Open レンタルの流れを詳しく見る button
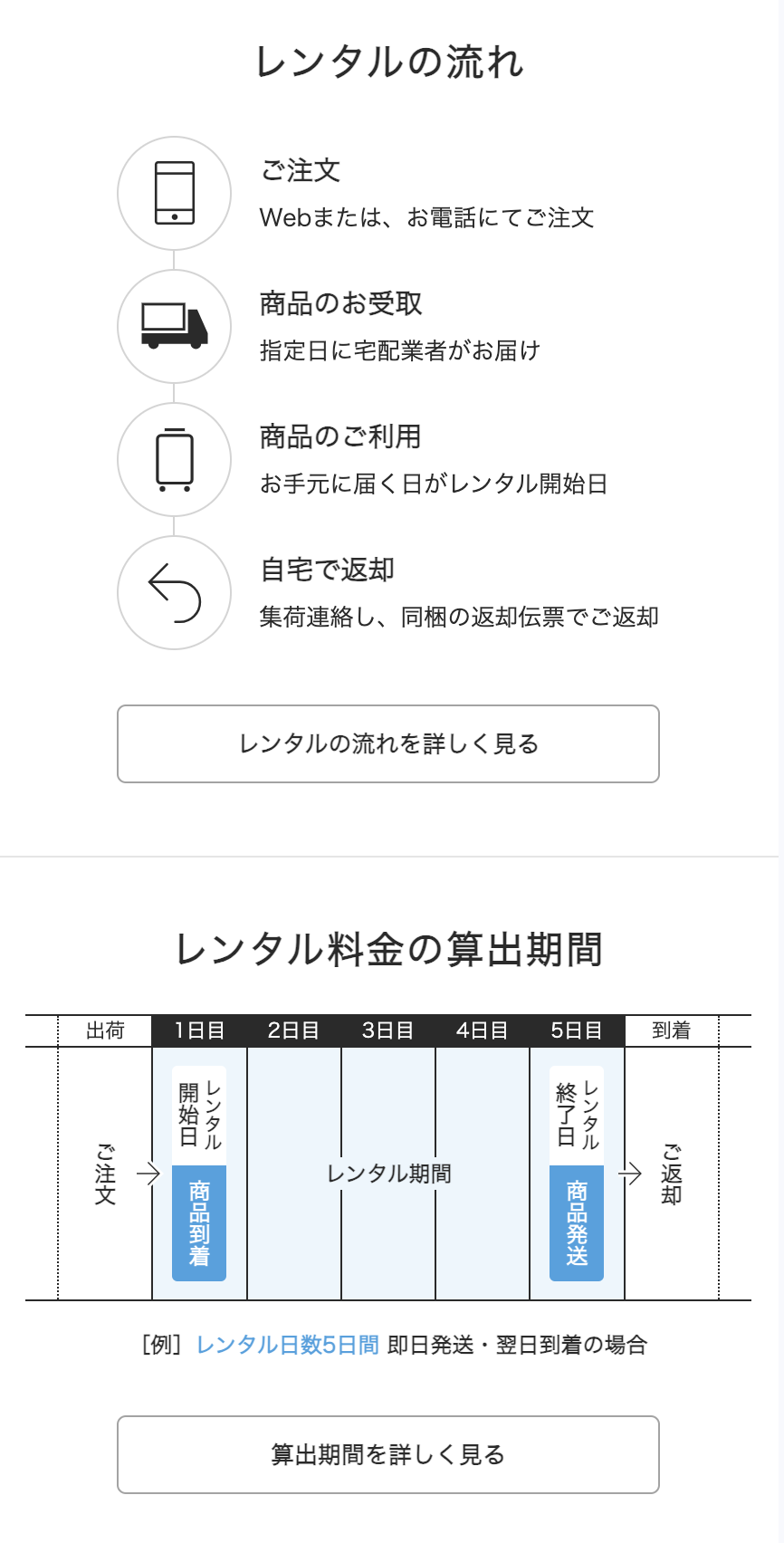Image resolution: width=784 pixels, height=1543 pixels. point(388,744)
